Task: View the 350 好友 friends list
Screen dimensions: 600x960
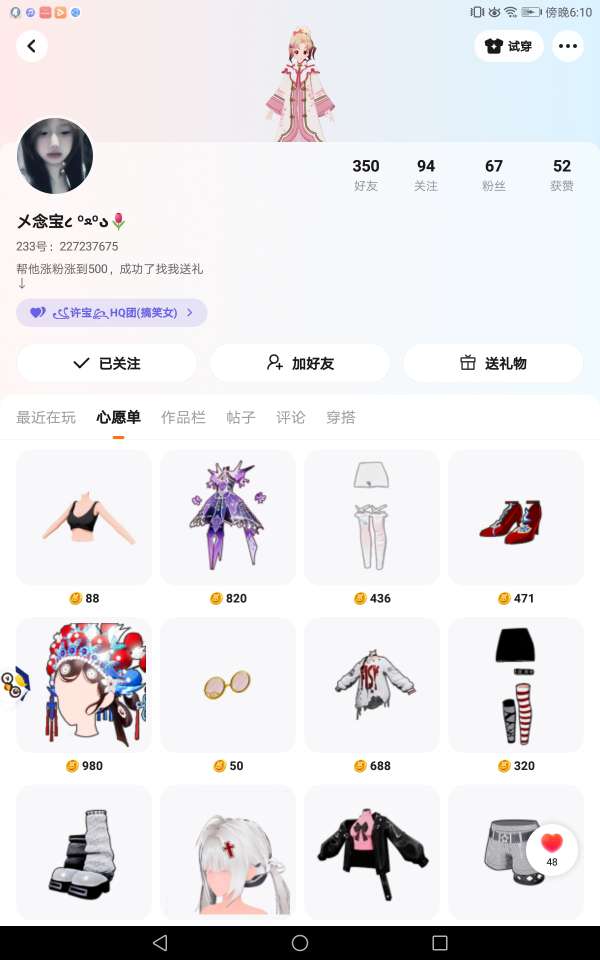Action: 366,174
